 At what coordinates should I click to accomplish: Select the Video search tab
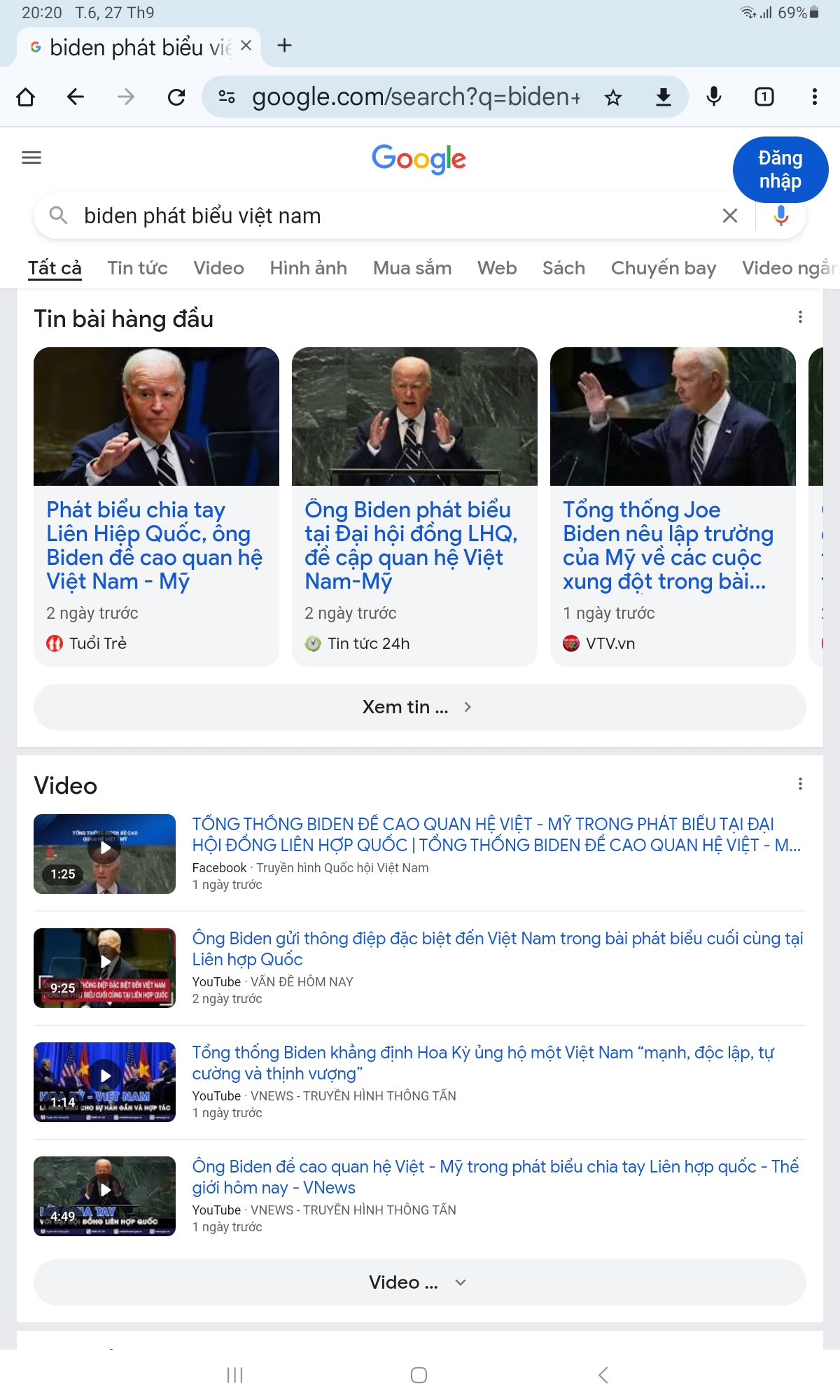(x=218, y=268)
